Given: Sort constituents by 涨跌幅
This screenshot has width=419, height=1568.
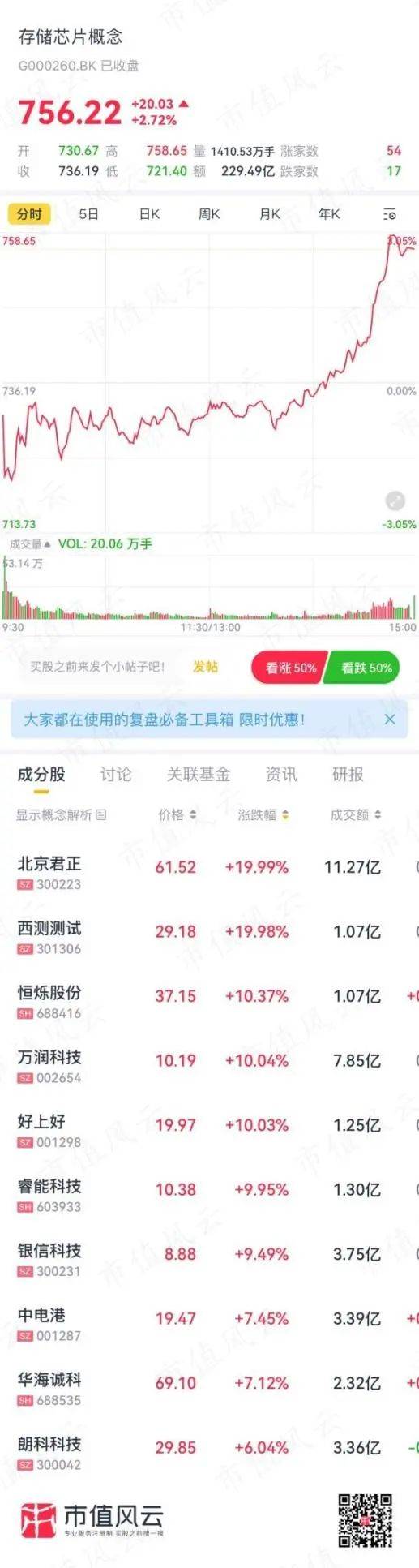Looking at the screenshot, I should pos(263,814).
